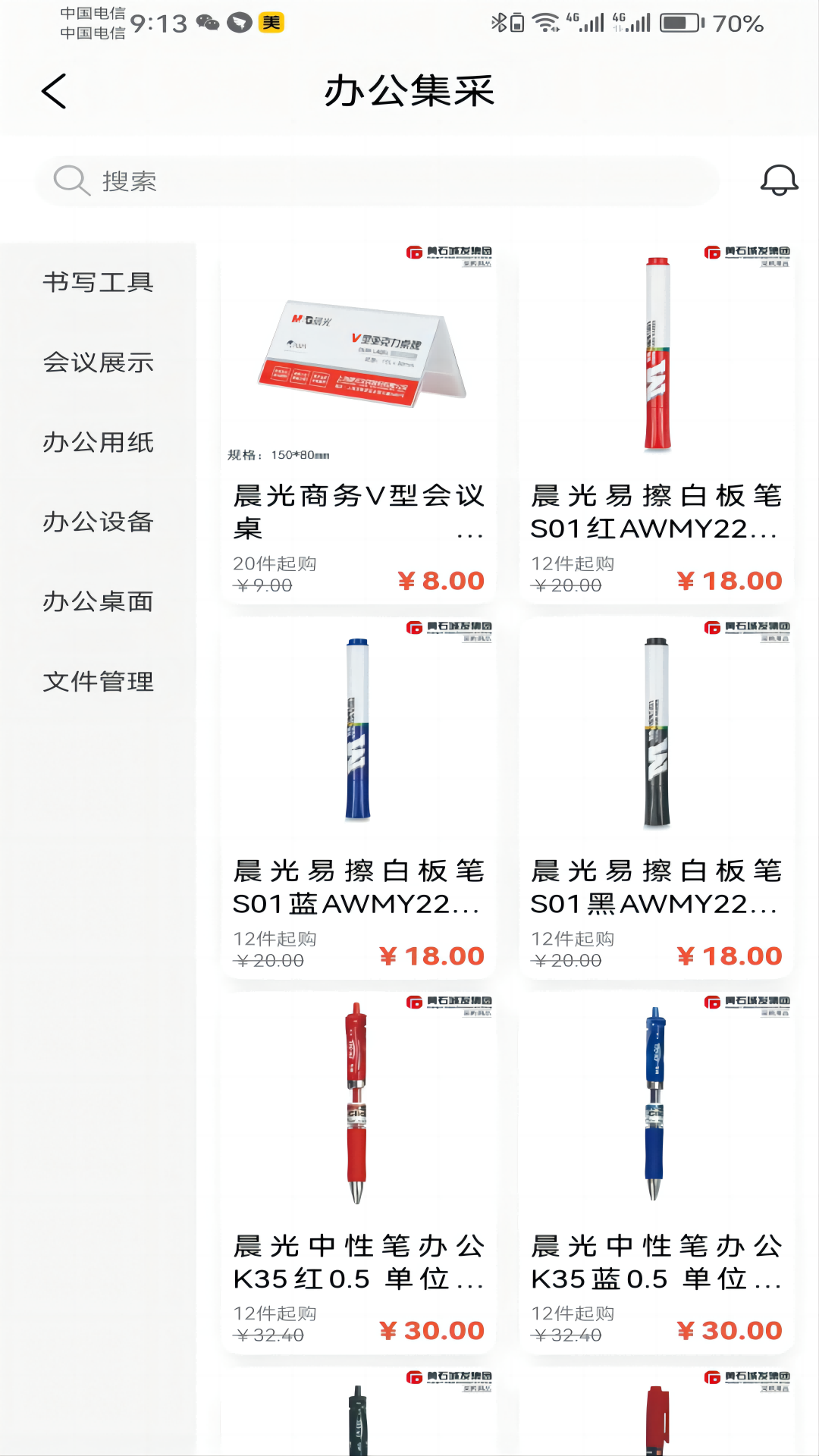Image resolution: width=819 pixels, height=1456 pixels.
Task: Go back using the top-left arrow
Action: 54,91
